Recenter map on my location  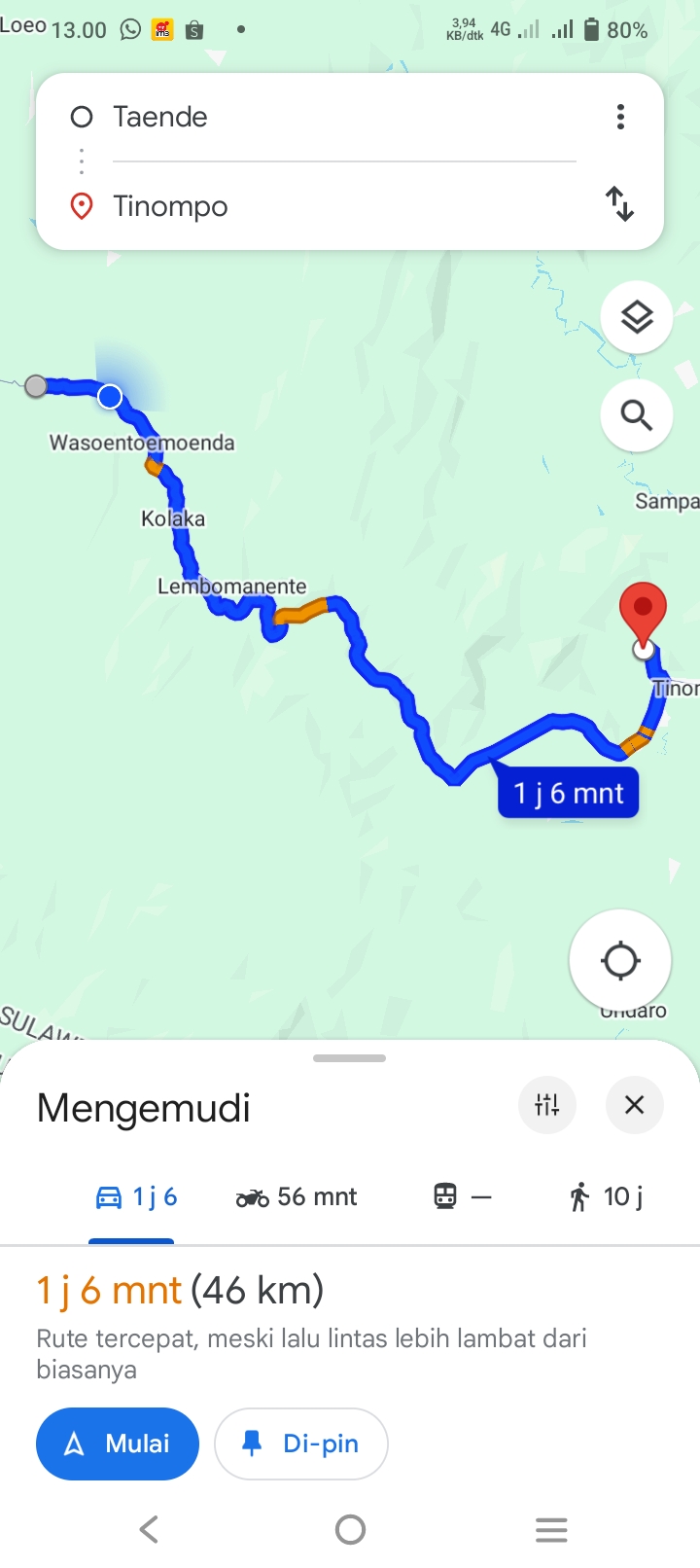[620, 961]
